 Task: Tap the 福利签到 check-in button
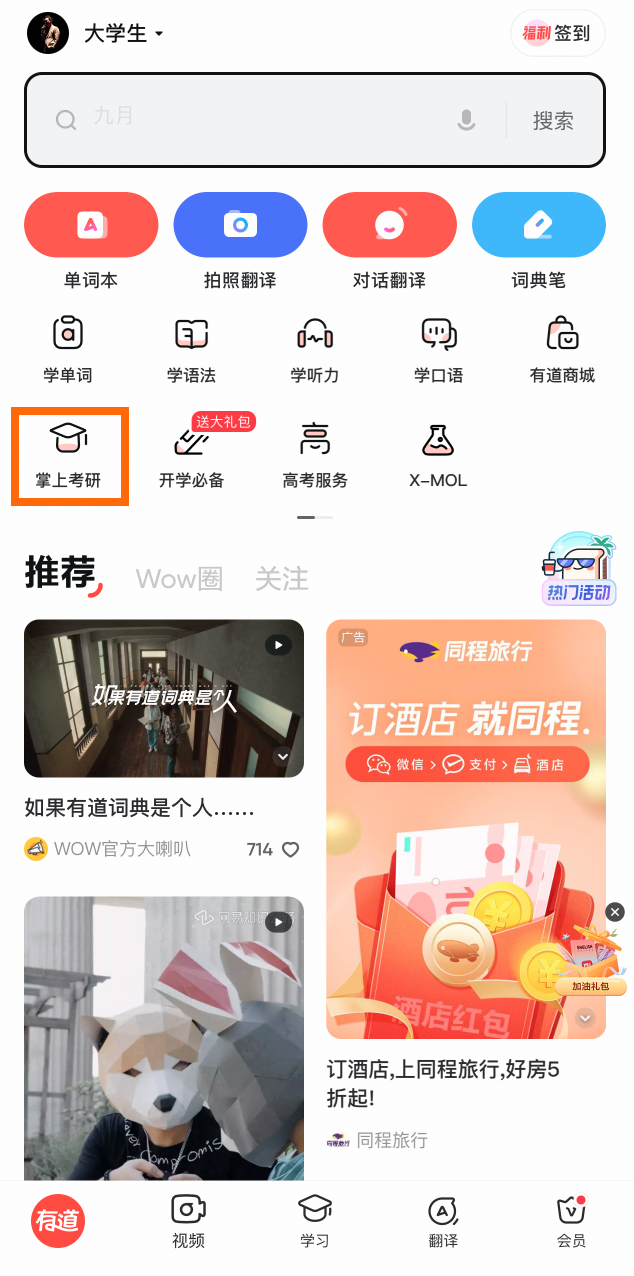coord(557,34)
